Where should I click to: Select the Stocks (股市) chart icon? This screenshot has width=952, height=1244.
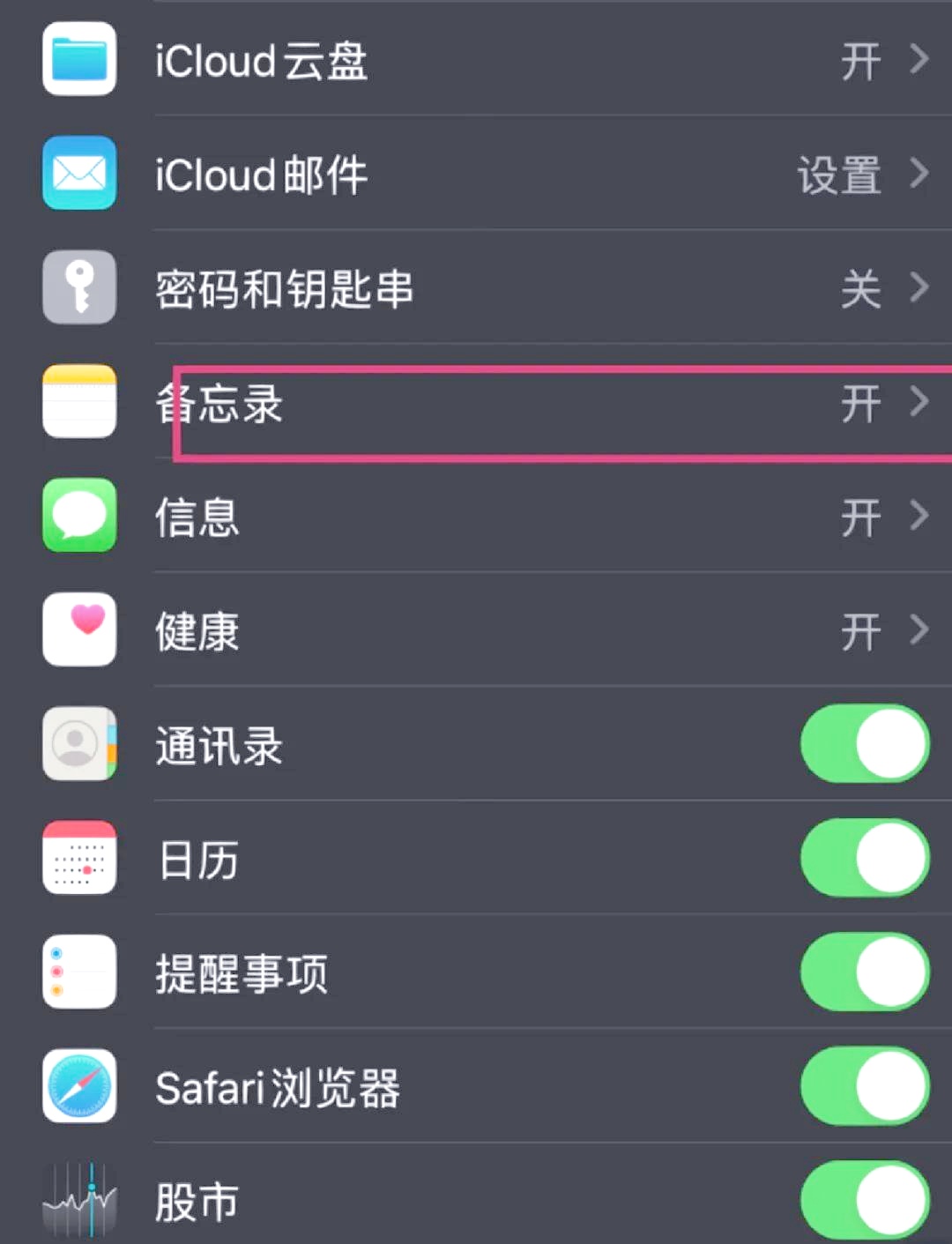coord(79,1199)
